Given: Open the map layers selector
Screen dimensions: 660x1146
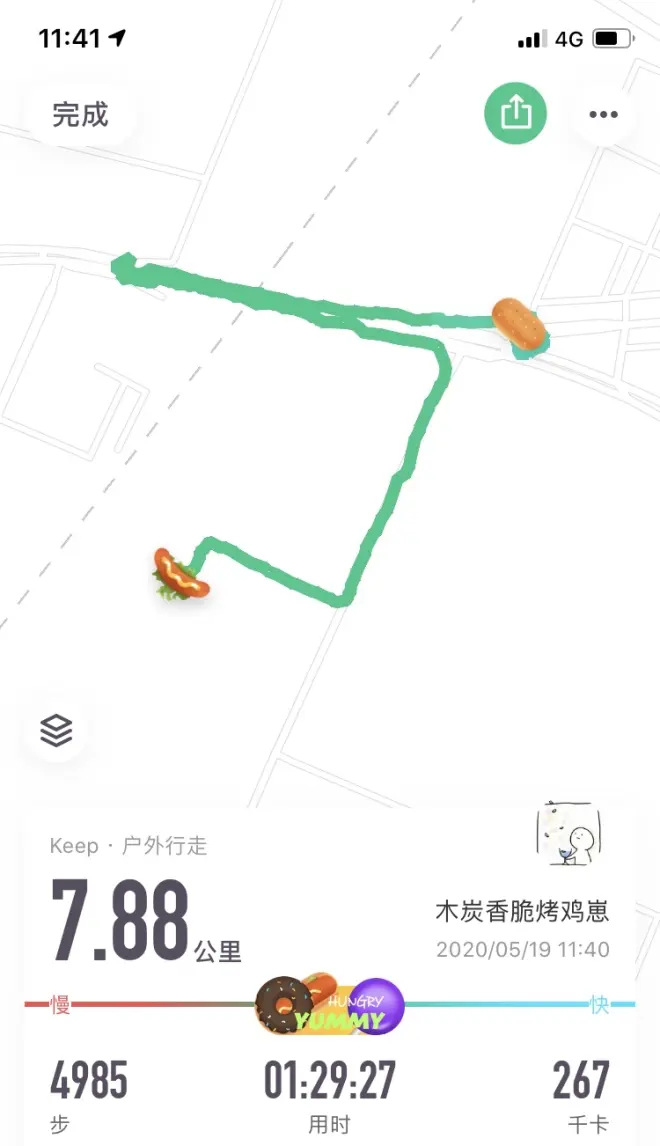Looking at the screenshot, I should 56,732.
